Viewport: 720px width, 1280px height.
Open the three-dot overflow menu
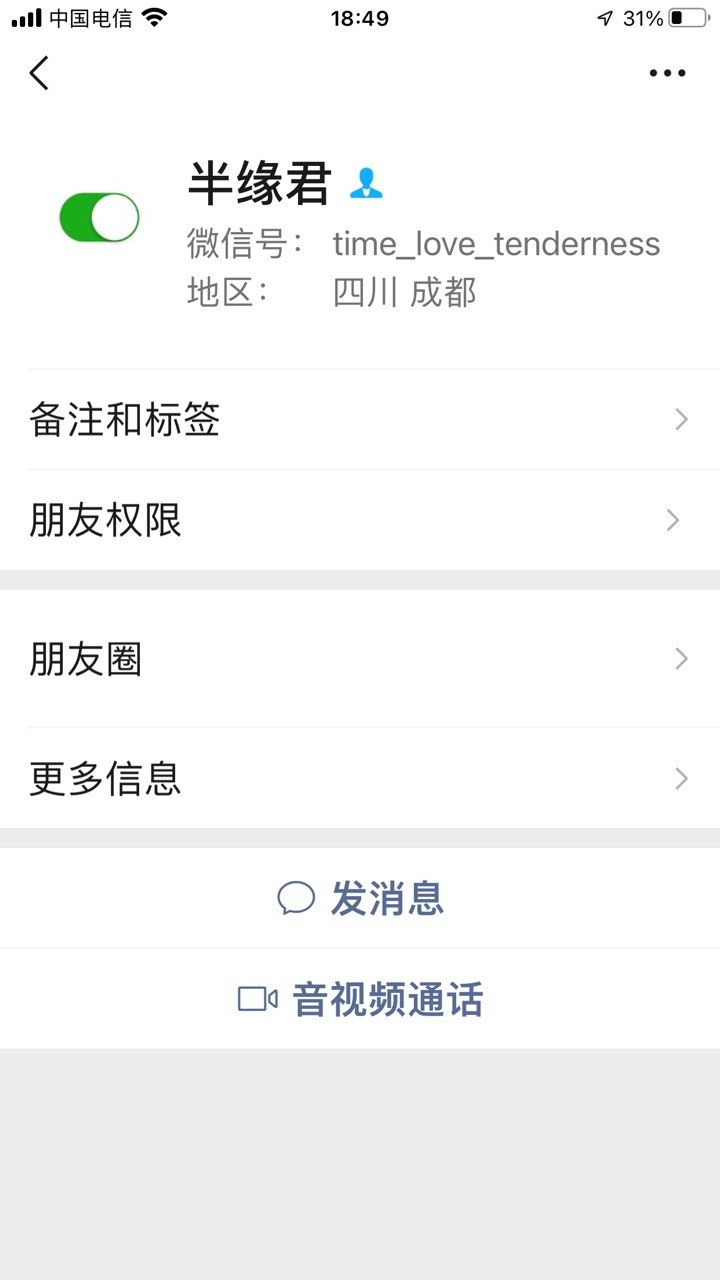click(x=667, y=73)
